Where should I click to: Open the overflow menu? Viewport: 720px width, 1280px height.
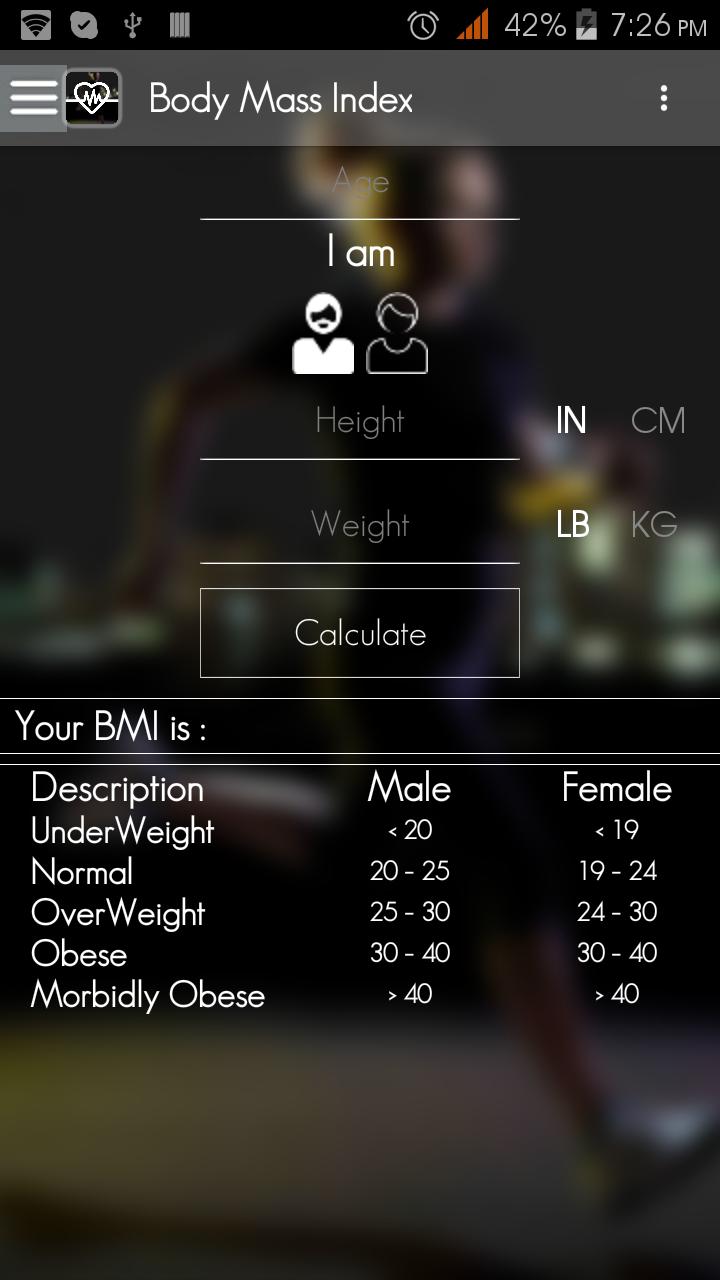coord(663,98)
